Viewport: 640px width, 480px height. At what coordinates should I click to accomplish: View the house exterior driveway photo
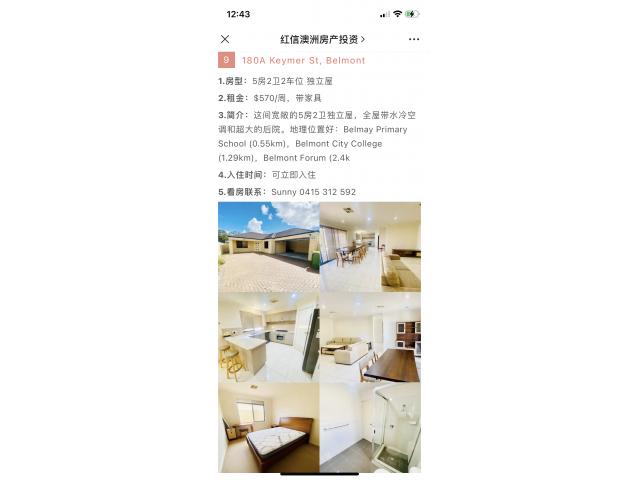(x=268, y=246)
